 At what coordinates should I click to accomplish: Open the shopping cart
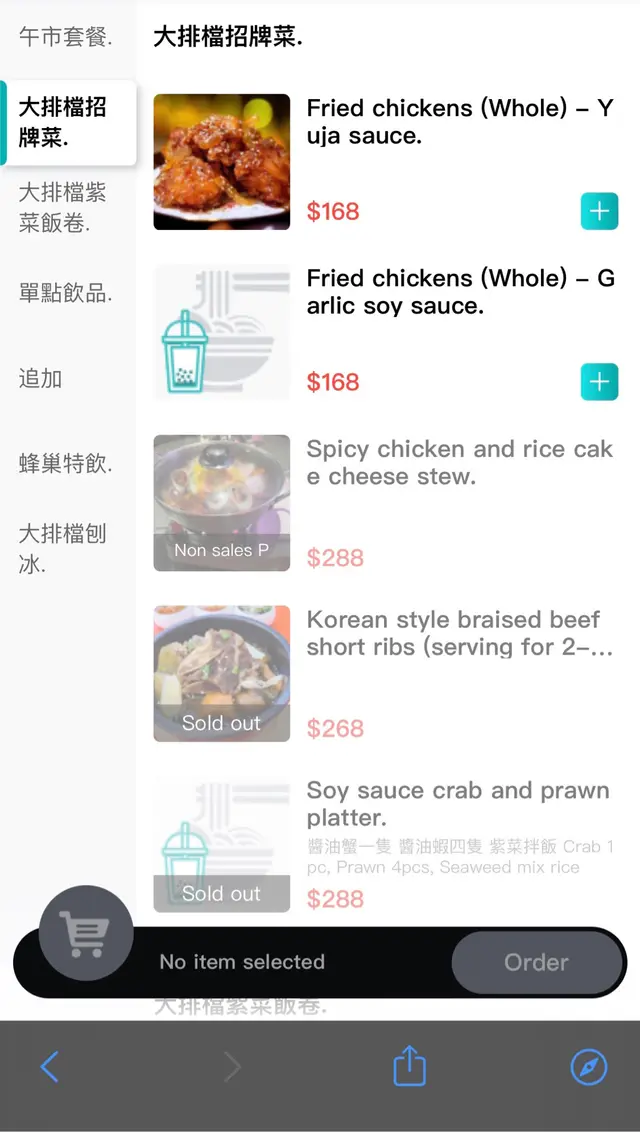[x=86, y=933]
